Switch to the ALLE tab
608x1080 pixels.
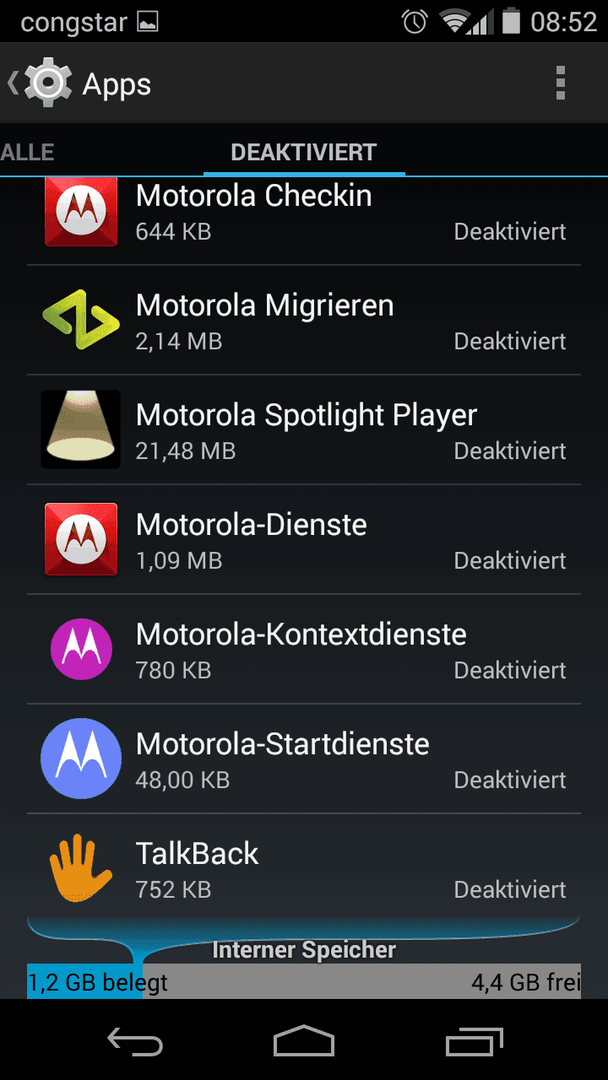(28, 152)
